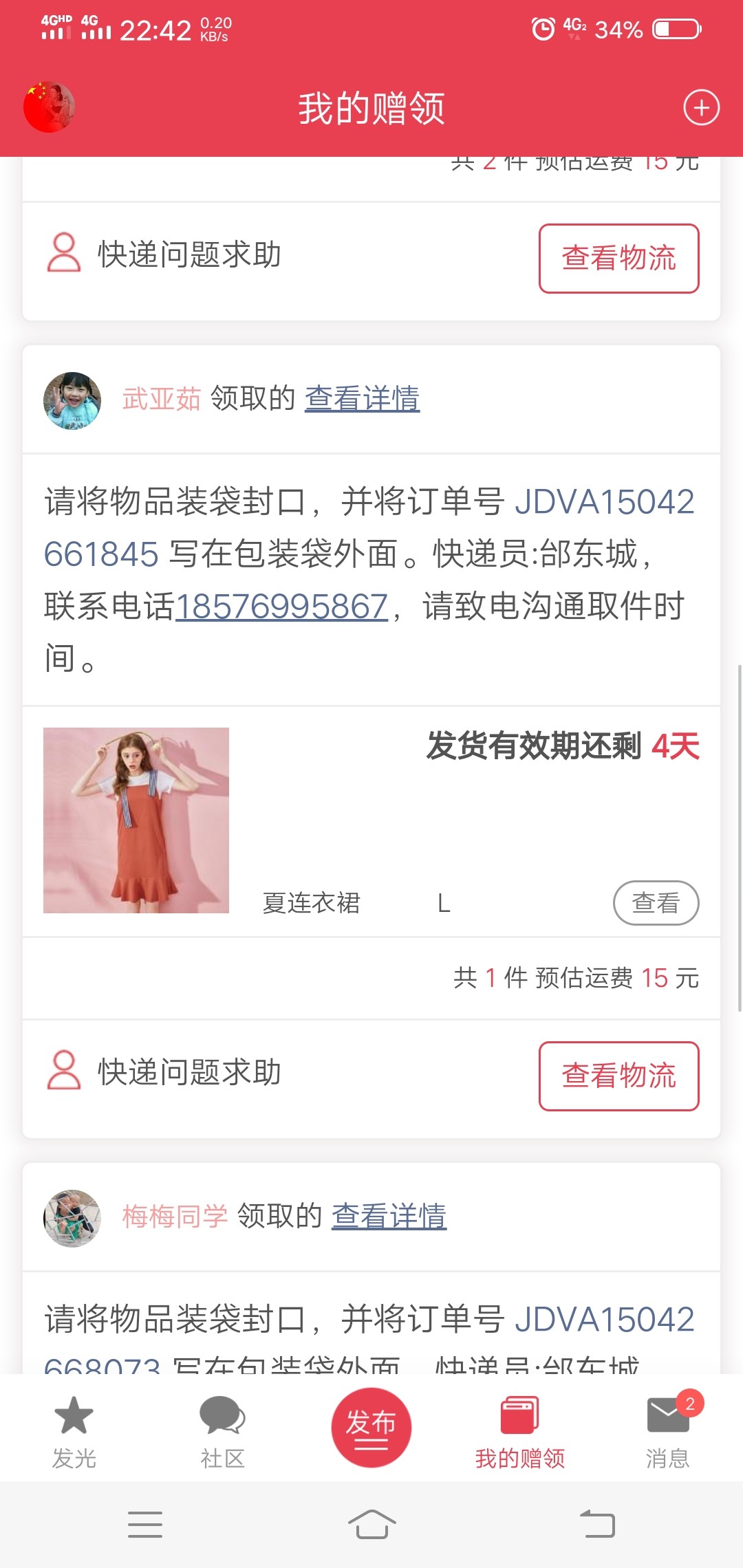Go back with the system back button
This screenshot has height=1568, width=743.
(597, 1524)
